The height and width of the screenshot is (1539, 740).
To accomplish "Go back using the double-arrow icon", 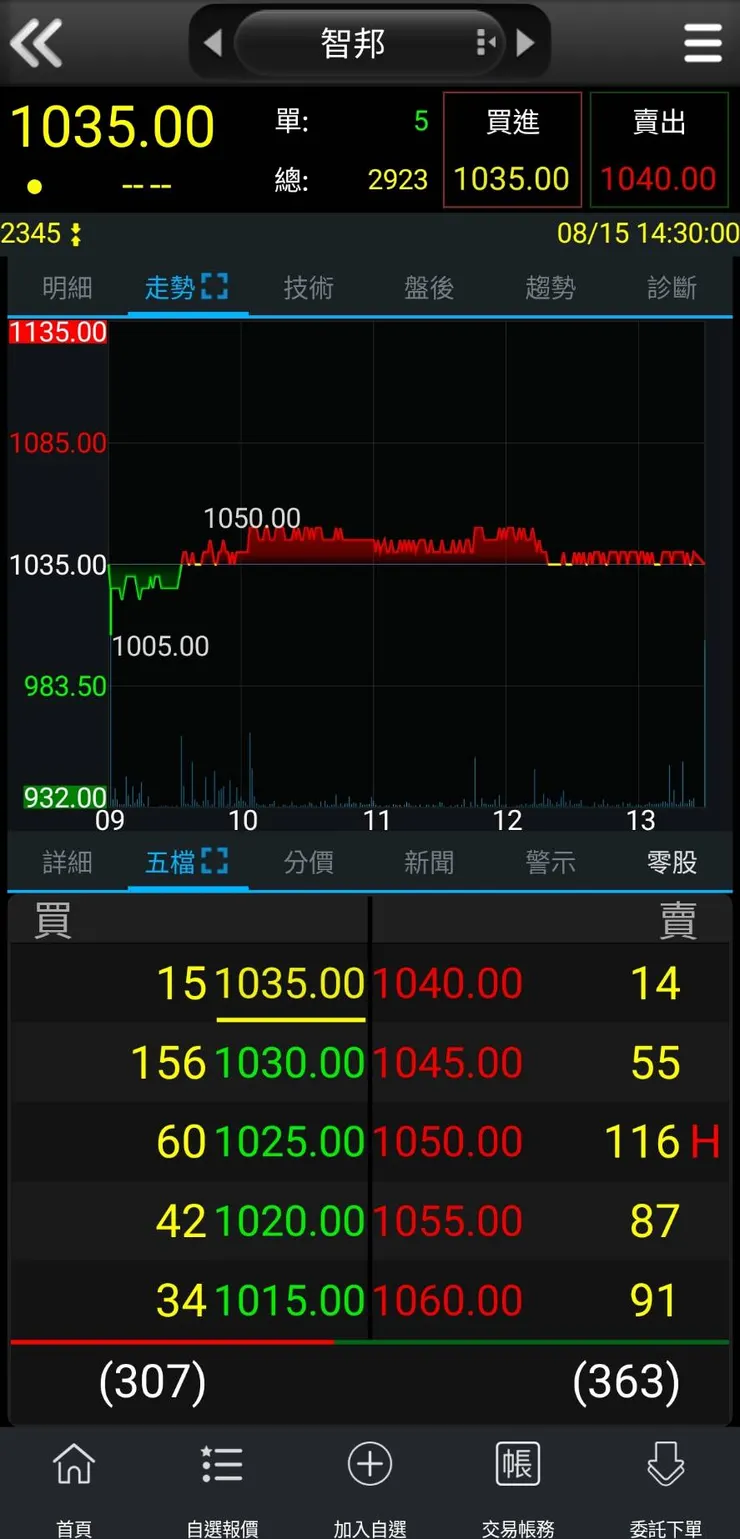I will pyautogui.click(x=36, y=43).
